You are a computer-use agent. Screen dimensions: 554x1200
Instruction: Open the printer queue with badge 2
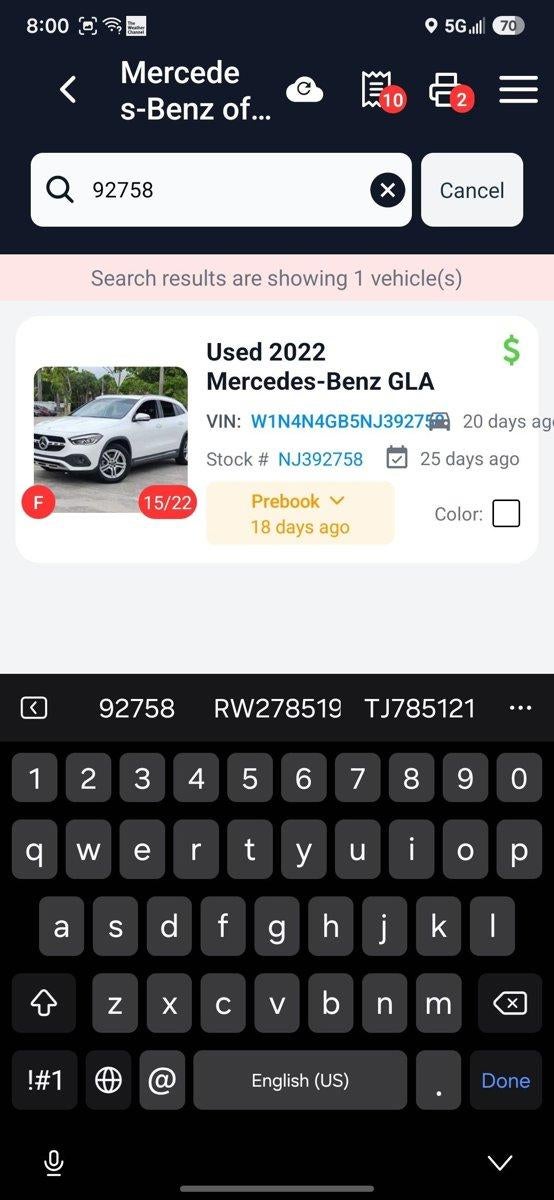[448, 90]
